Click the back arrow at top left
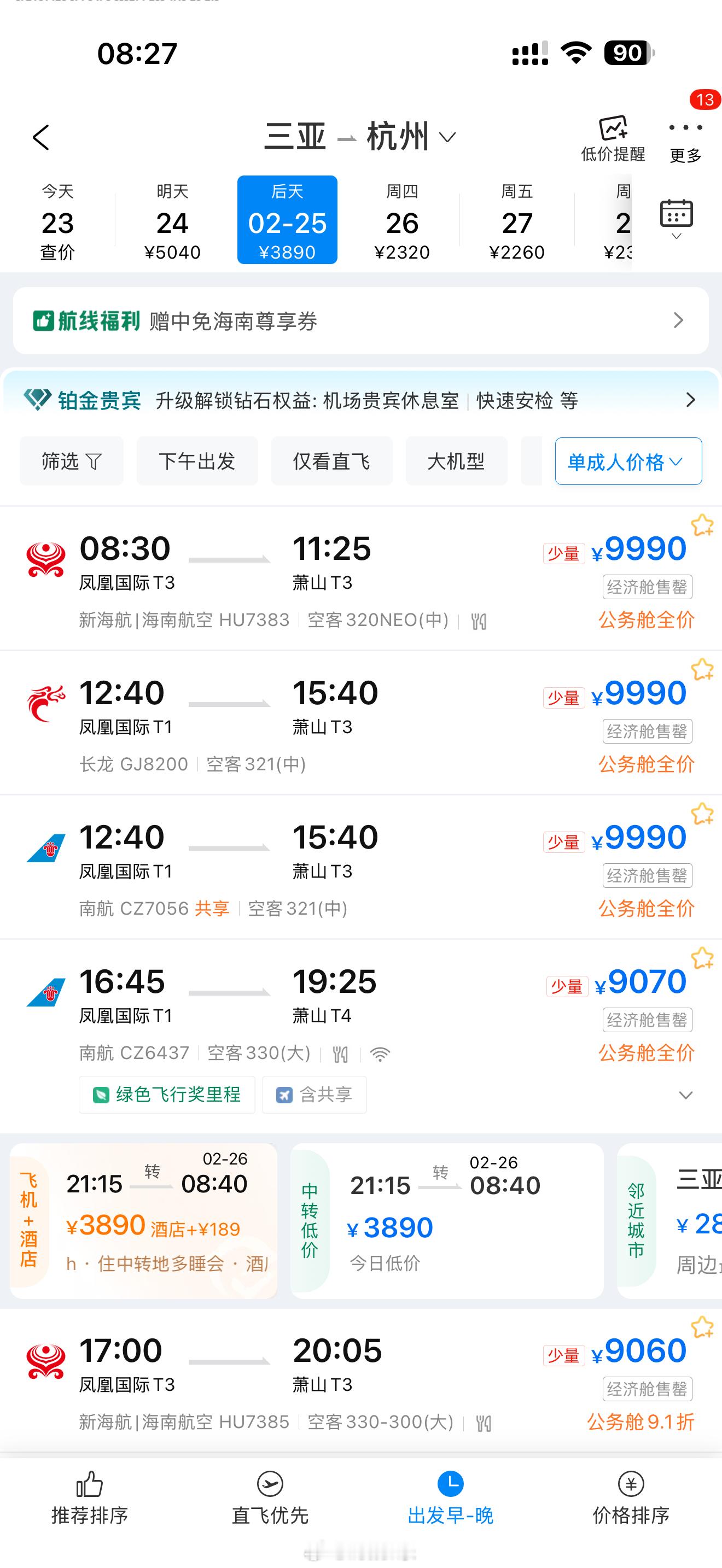The width and height of the screenshot is (722, 1568). [42, 137]
